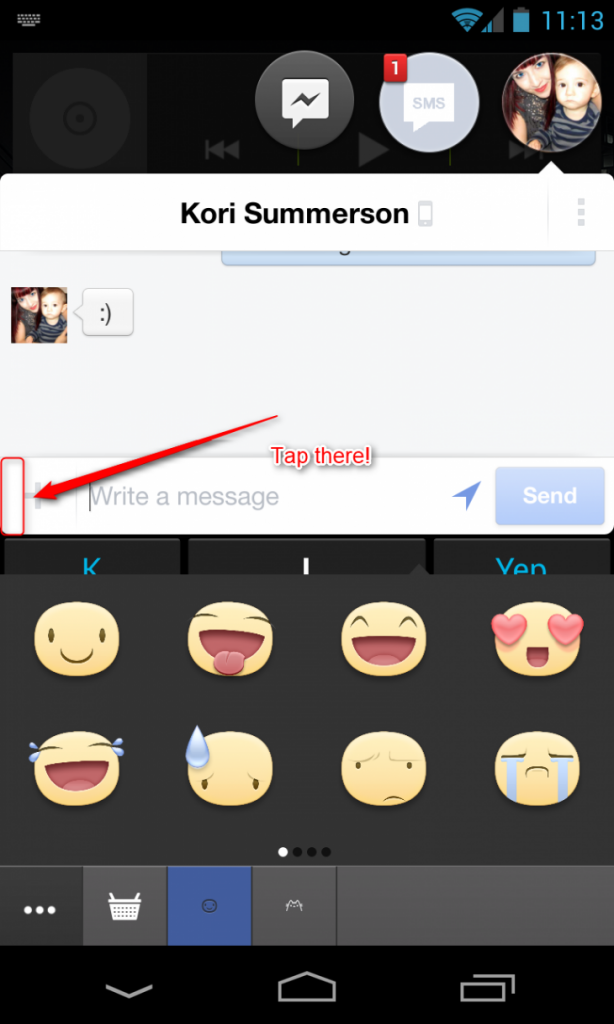Open the conversation overflow menu
Viewport: 614px width, 1024px height.
(x=581, y=213)
